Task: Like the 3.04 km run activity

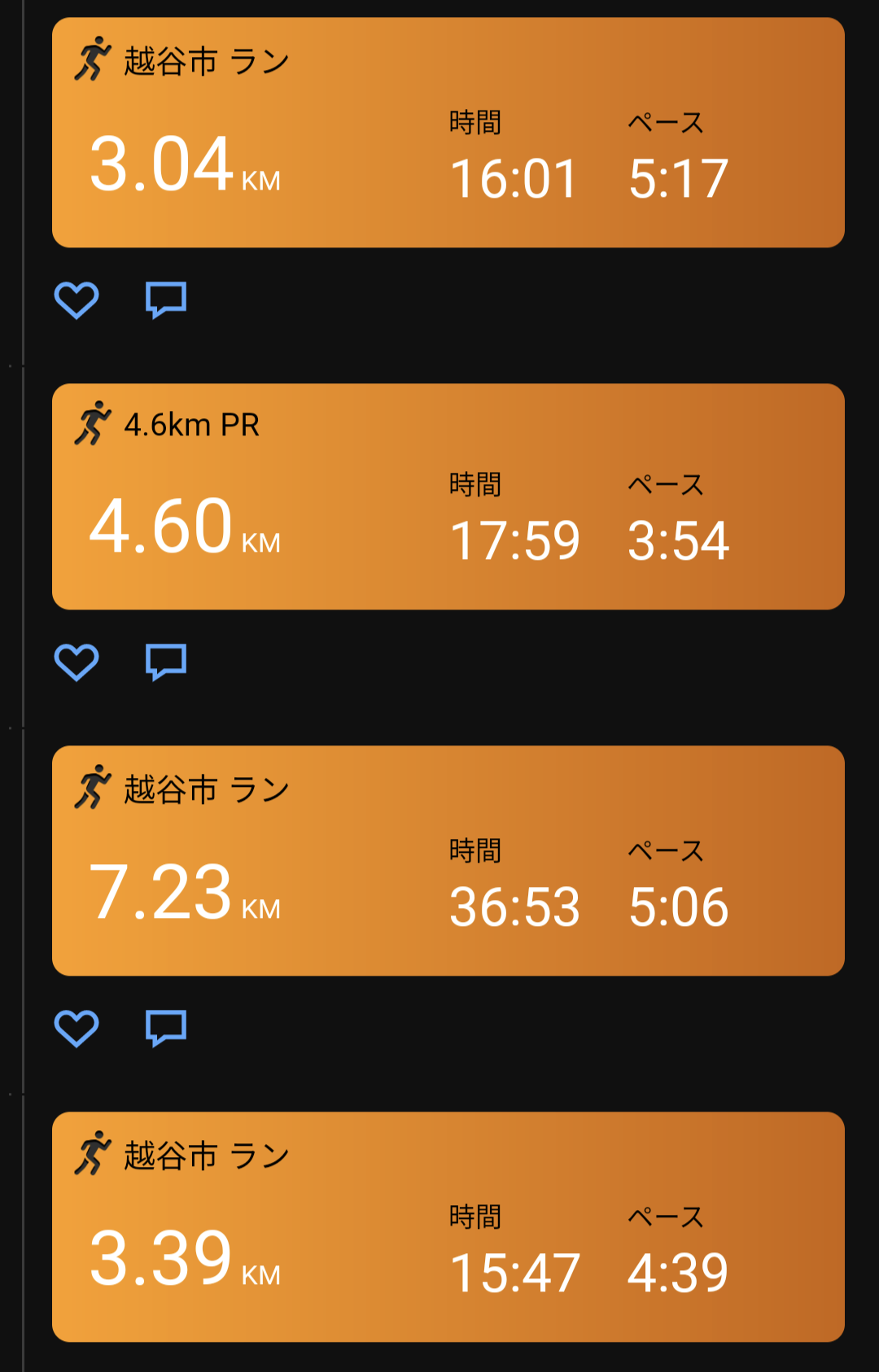Action: coord(77,300)
